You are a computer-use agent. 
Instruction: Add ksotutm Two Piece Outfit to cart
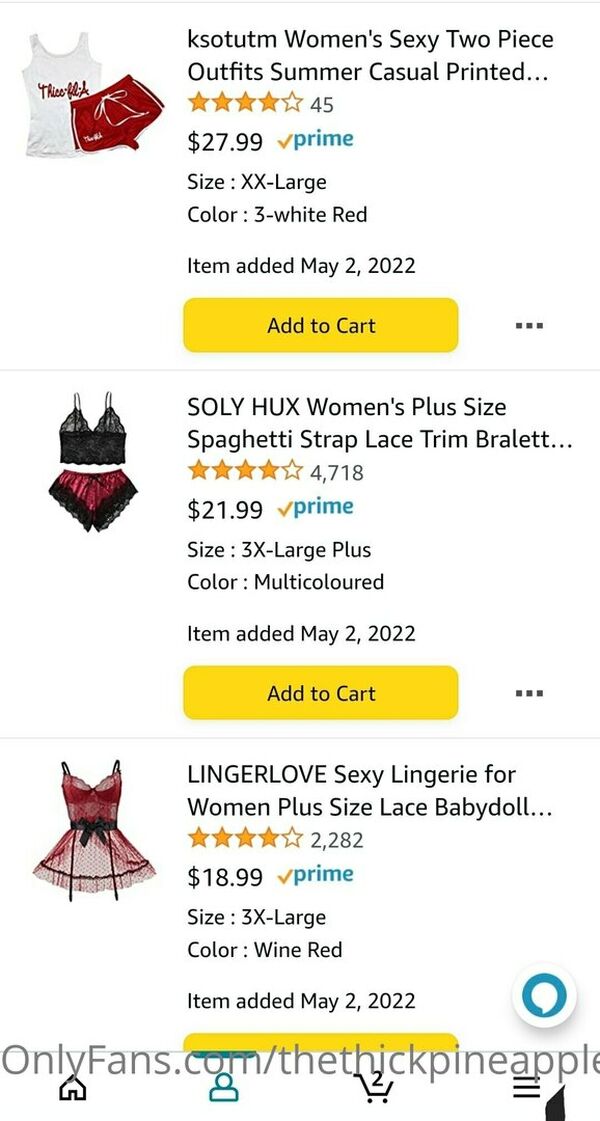[320, 325]
